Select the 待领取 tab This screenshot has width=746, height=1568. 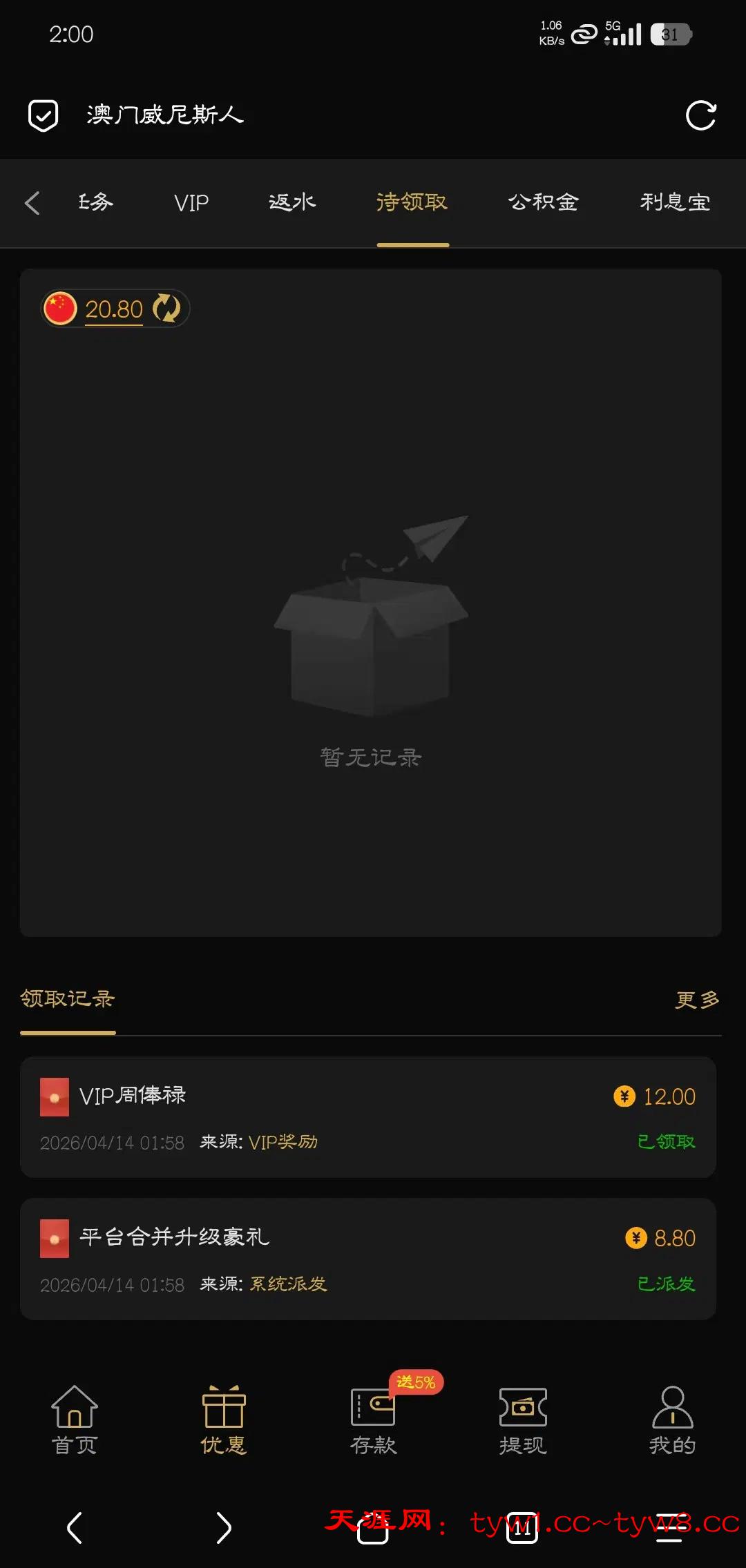pos(412,202)
